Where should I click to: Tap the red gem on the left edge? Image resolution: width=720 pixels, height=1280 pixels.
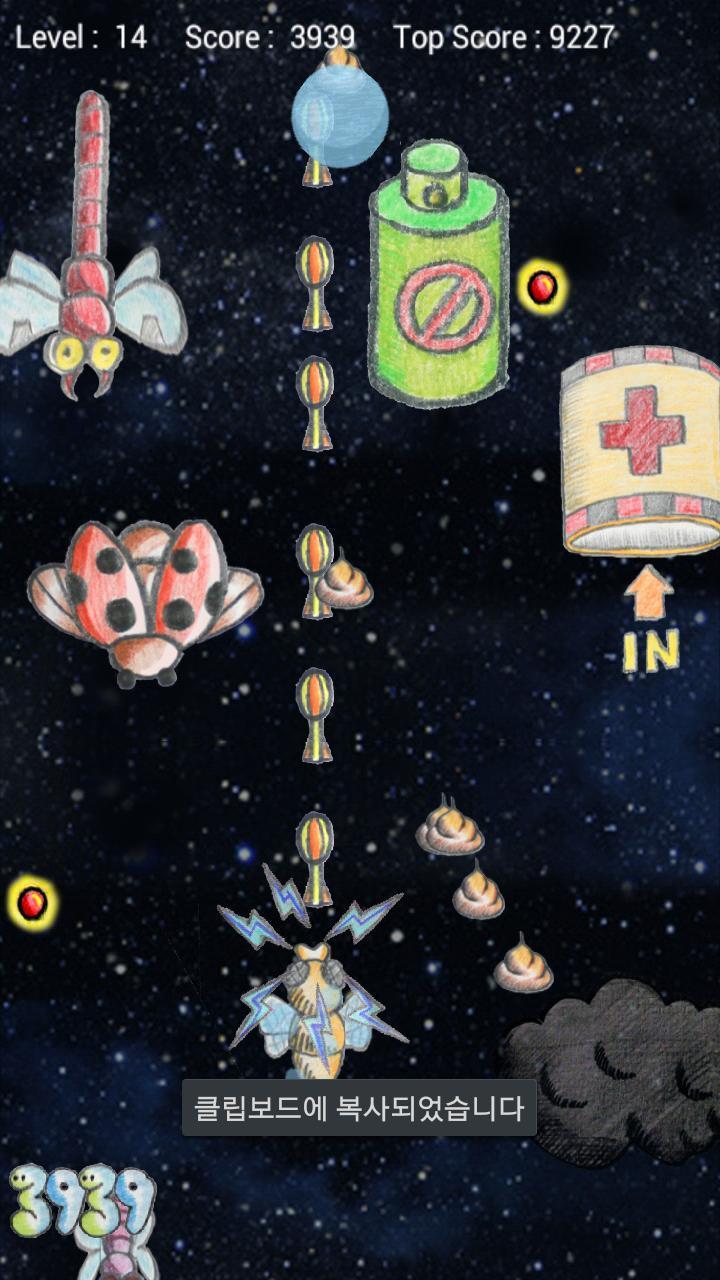33,905
